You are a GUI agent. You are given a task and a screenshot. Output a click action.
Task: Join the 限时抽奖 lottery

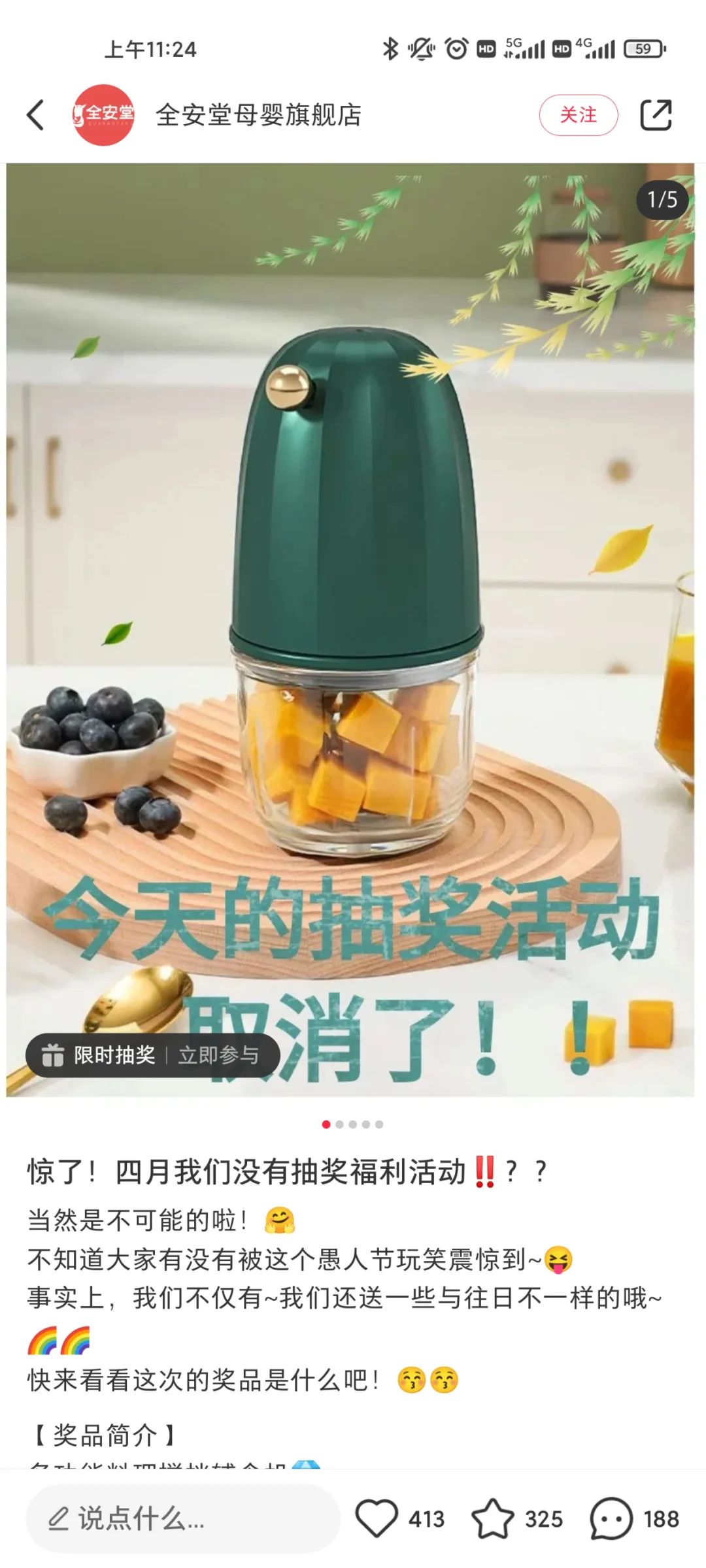point(152,1055)
